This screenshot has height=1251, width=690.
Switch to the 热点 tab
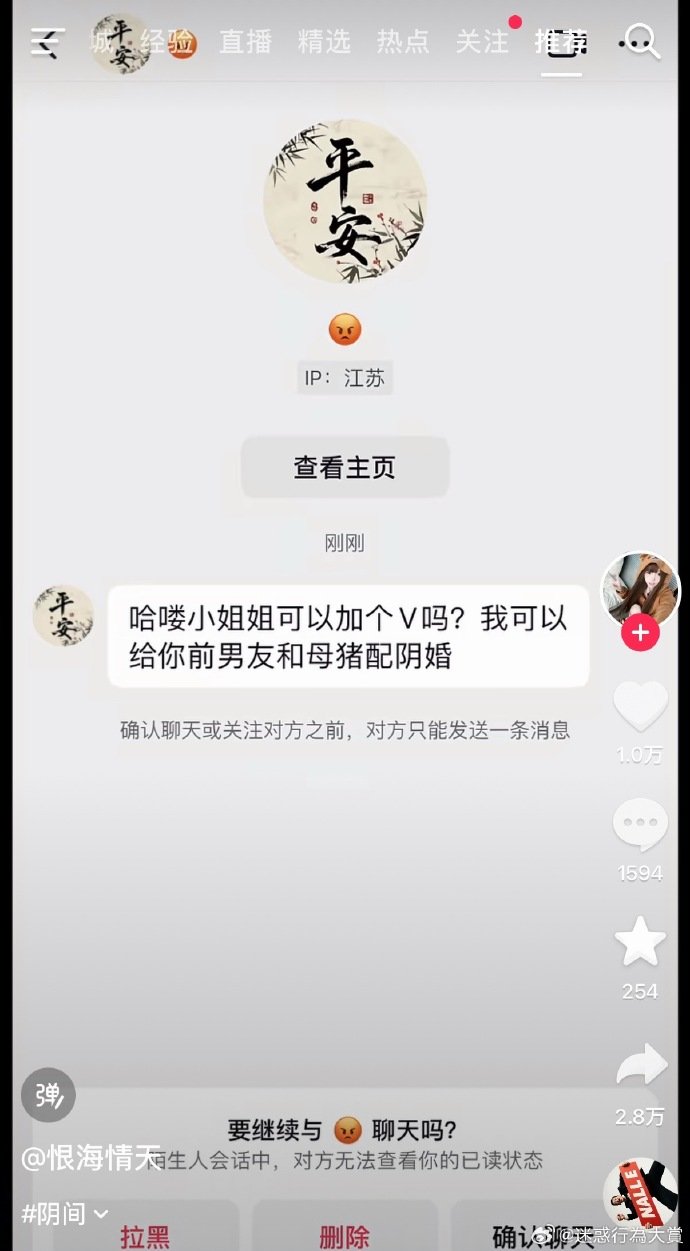(x=403, y=42)
